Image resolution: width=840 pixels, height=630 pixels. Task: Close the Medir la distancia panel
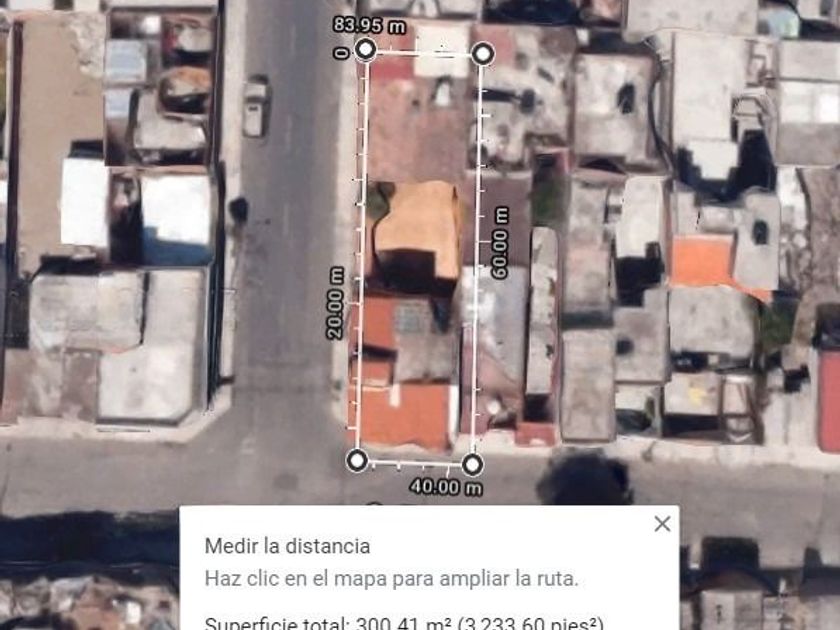click(x=662, y=524)
